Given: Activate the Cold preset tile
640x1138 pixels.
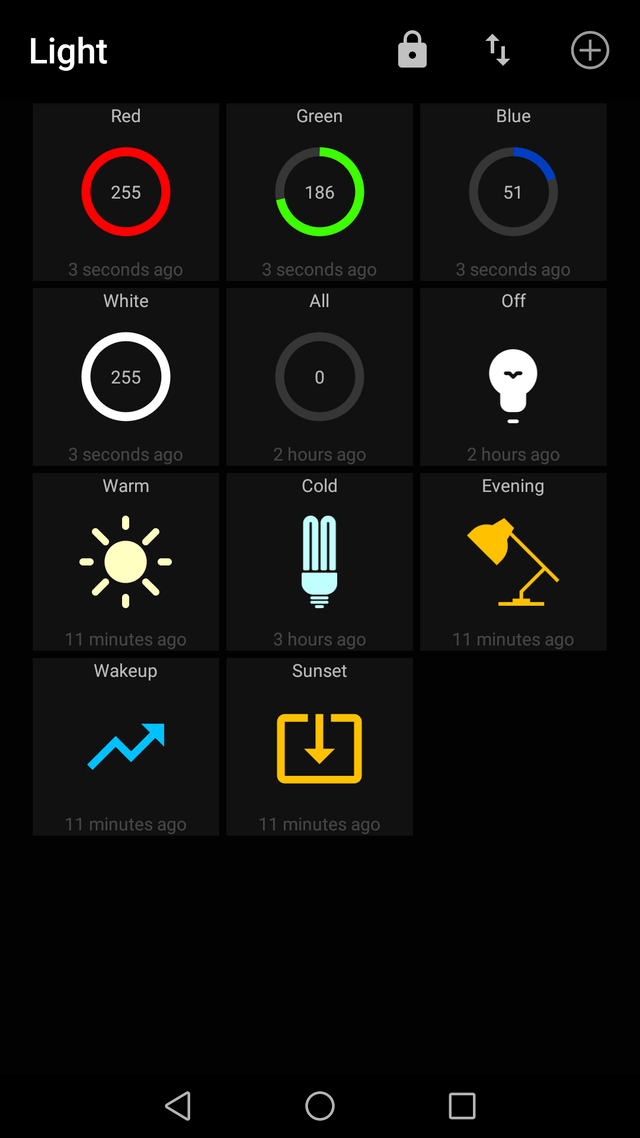Looking at the screenshot, I should point(319,562).
